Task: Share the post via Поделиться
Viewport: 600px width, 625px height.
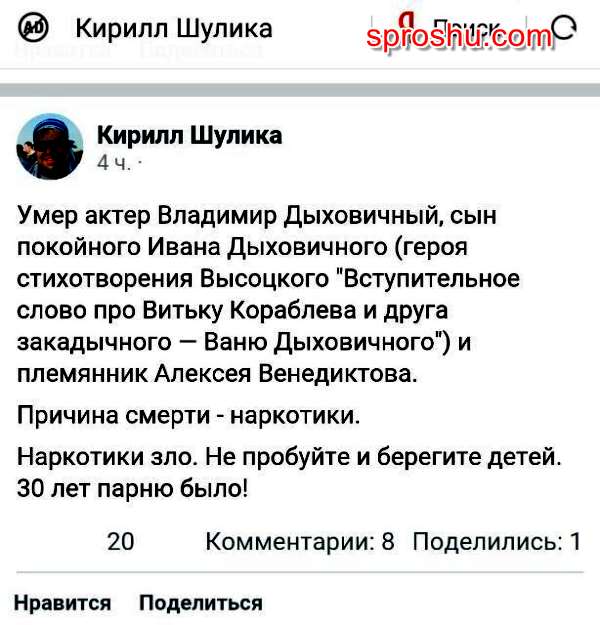Action: [200, 603]
